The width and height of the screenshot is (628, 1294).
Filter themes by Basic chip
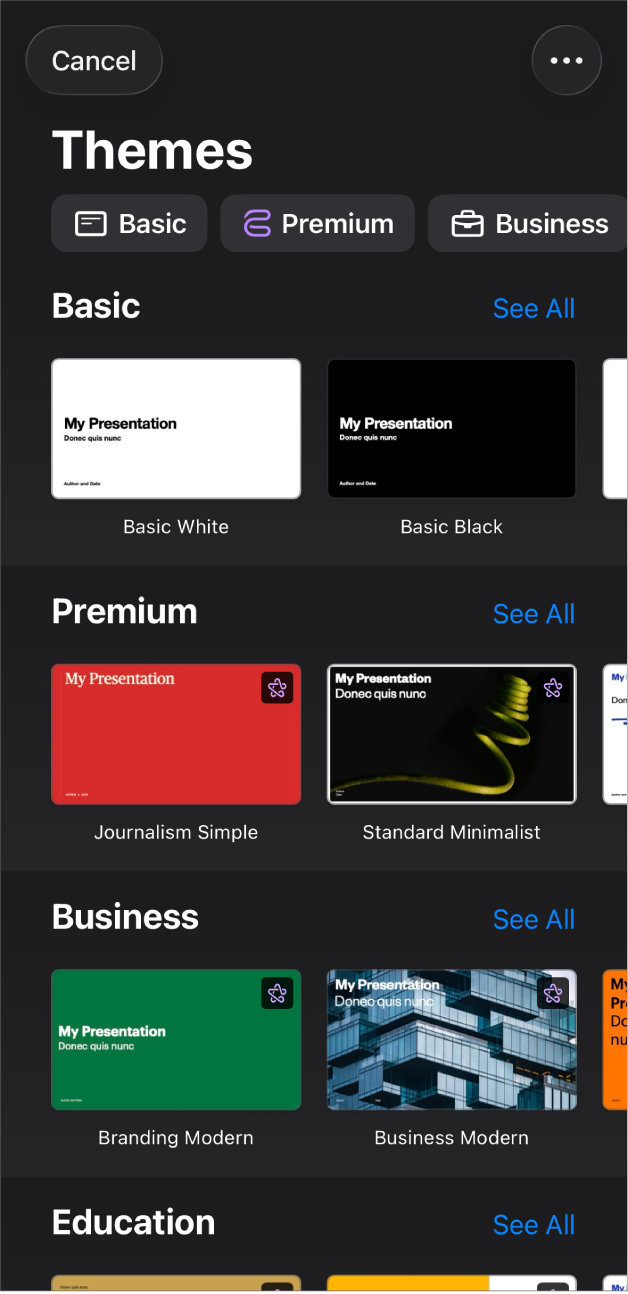(130, 223)
